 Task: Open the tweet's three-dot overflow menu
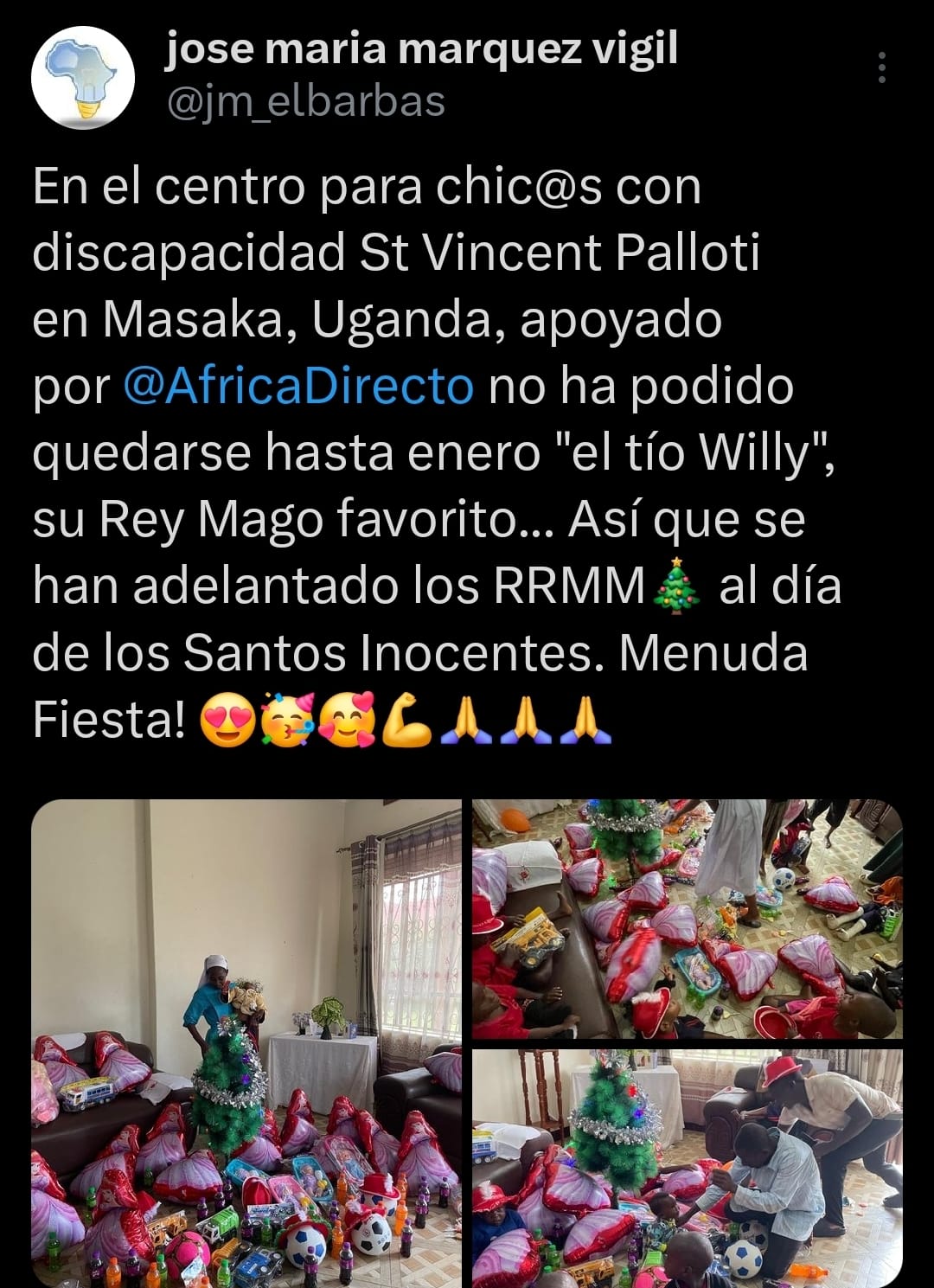[x=881, y=67]
